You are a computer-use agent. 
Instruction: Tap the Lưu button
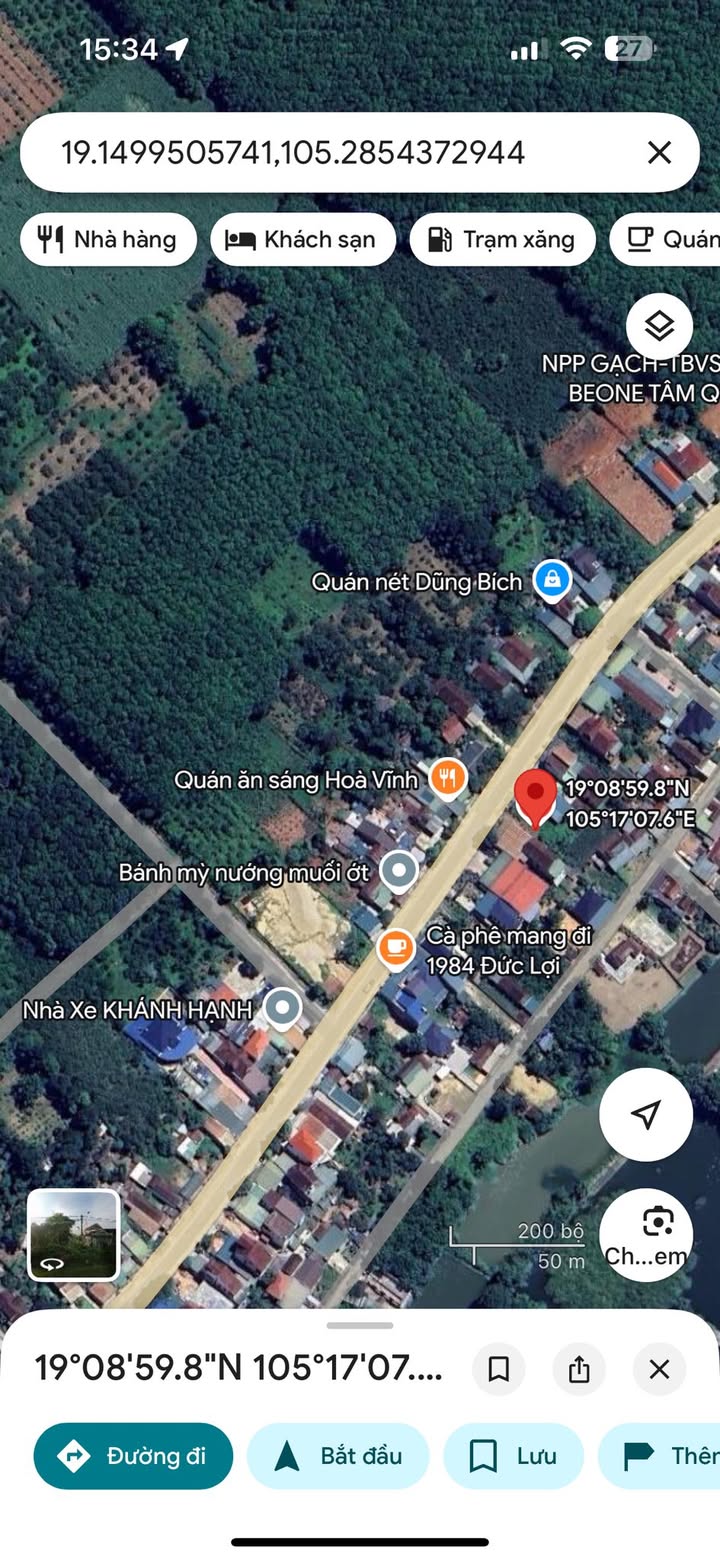coord(513,1456)
